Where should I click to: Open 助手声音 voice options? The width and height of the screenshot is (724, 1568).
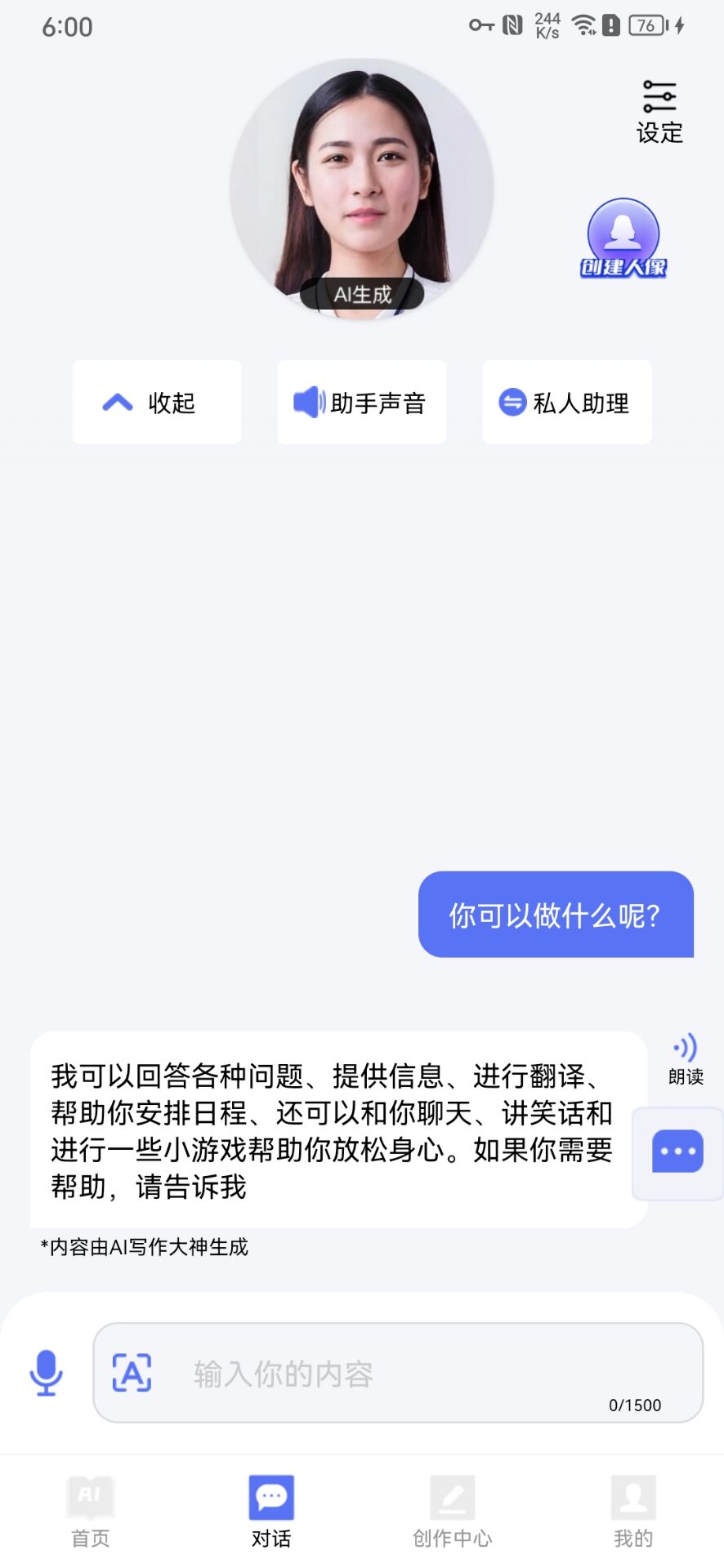(x=361, y=403)
